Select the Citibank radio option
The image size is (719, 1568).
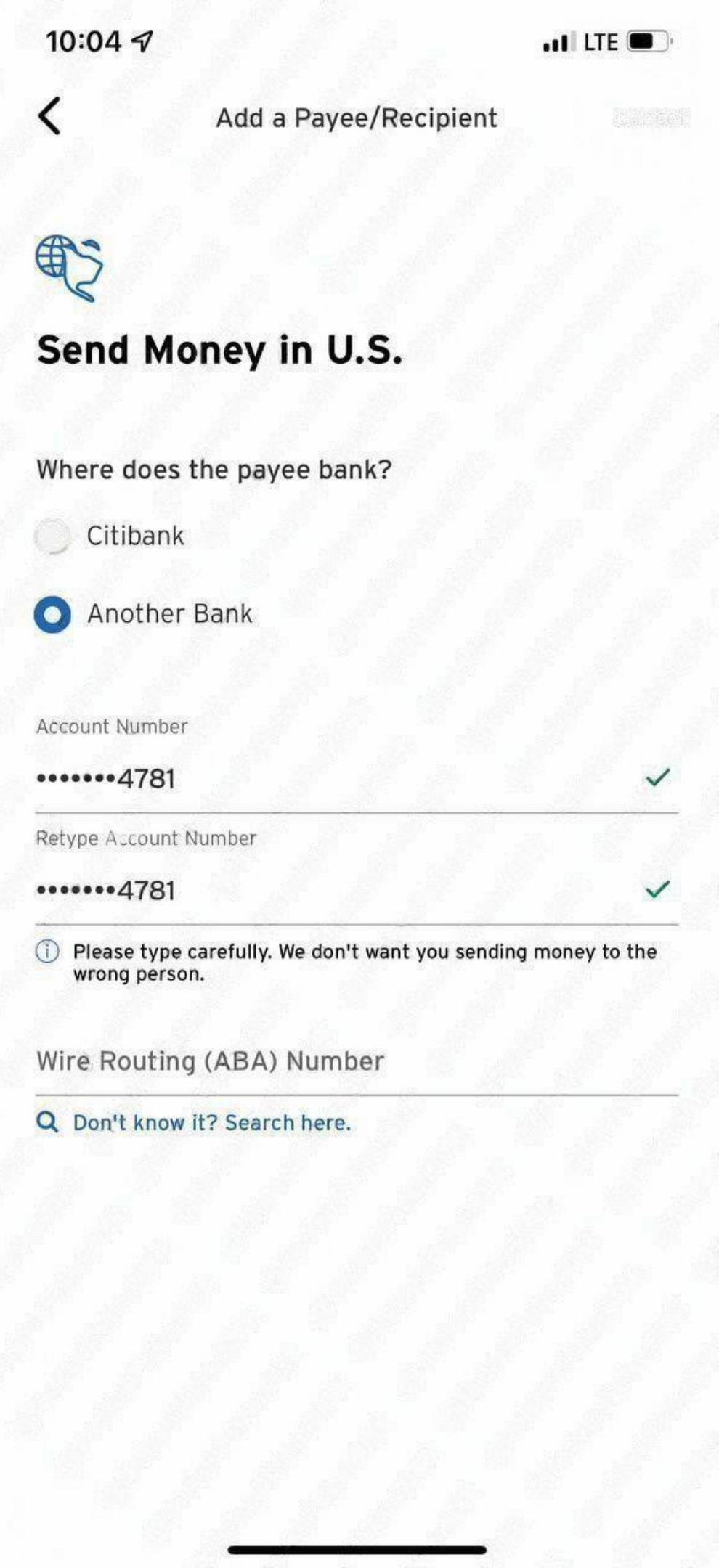pyautogui.click(x=53, y=536)
